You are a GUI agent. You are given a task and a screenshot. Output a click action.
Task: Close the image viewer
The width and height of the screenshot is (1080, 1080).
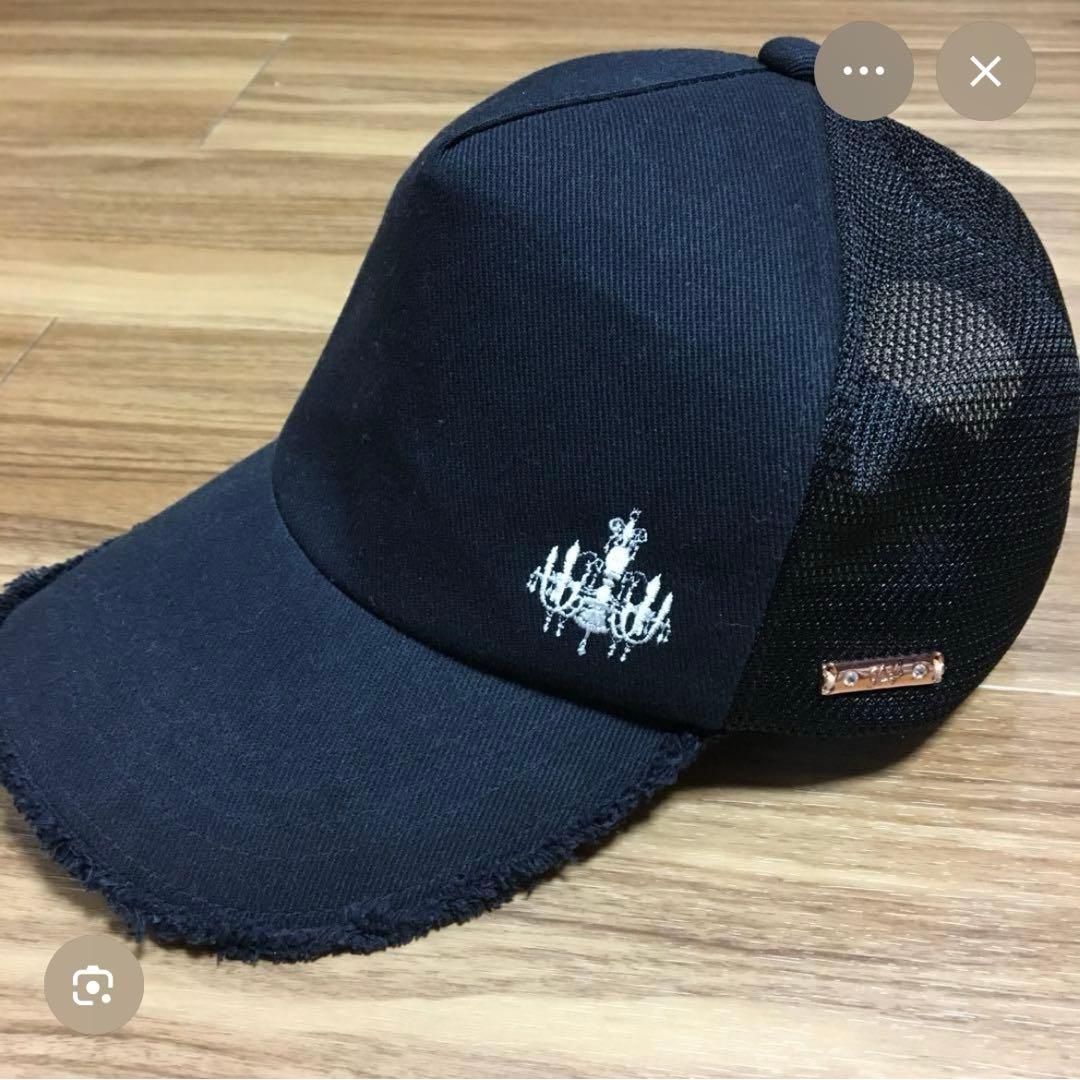point(985,71)
